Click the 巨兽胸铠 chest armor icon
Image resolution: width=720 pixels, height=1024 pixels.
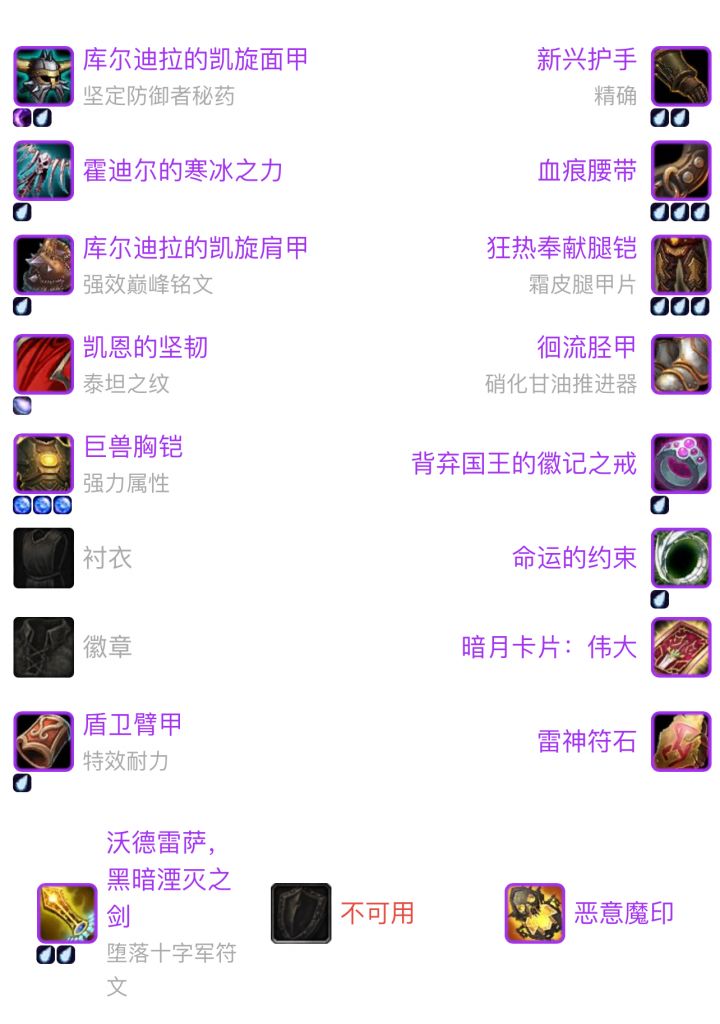42,463
